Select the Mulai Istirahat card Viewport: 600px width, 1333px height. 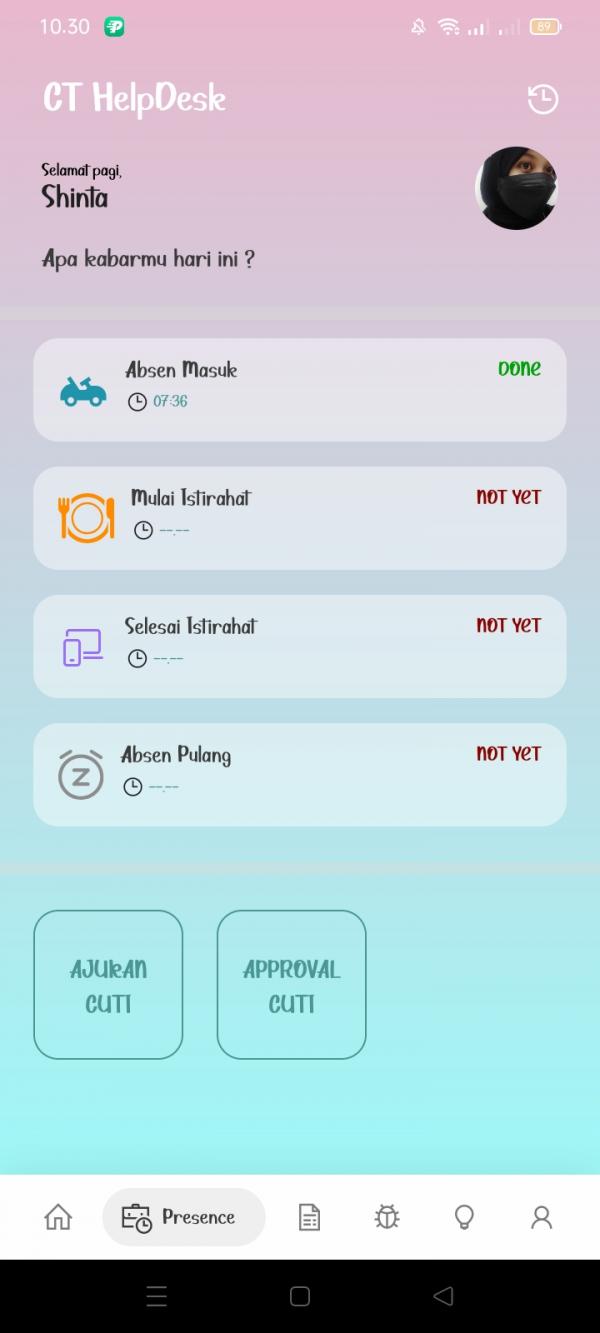pyautogui.click(x=300, y=518)
